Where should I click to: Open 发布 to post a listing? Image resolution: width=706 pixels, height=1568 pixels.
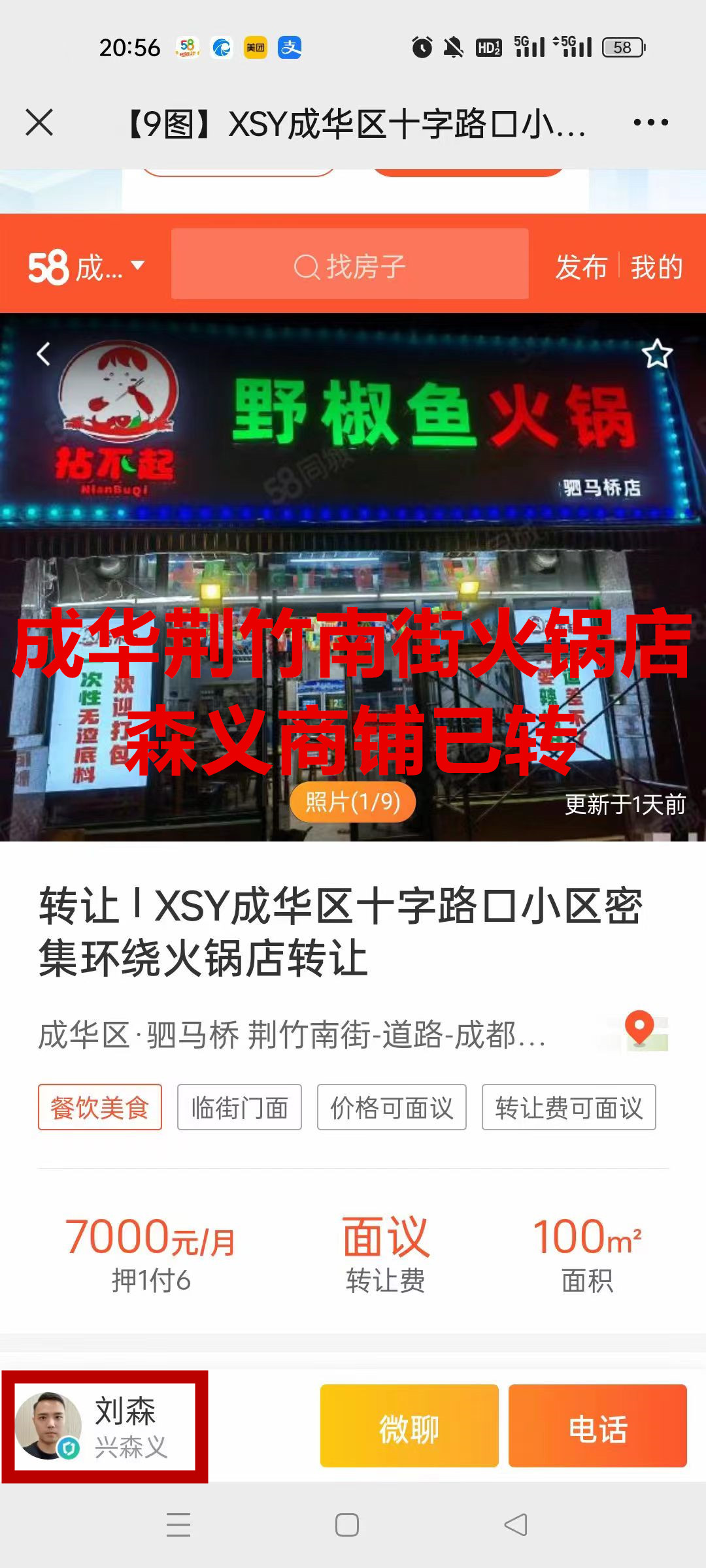(x=581, y=267)
